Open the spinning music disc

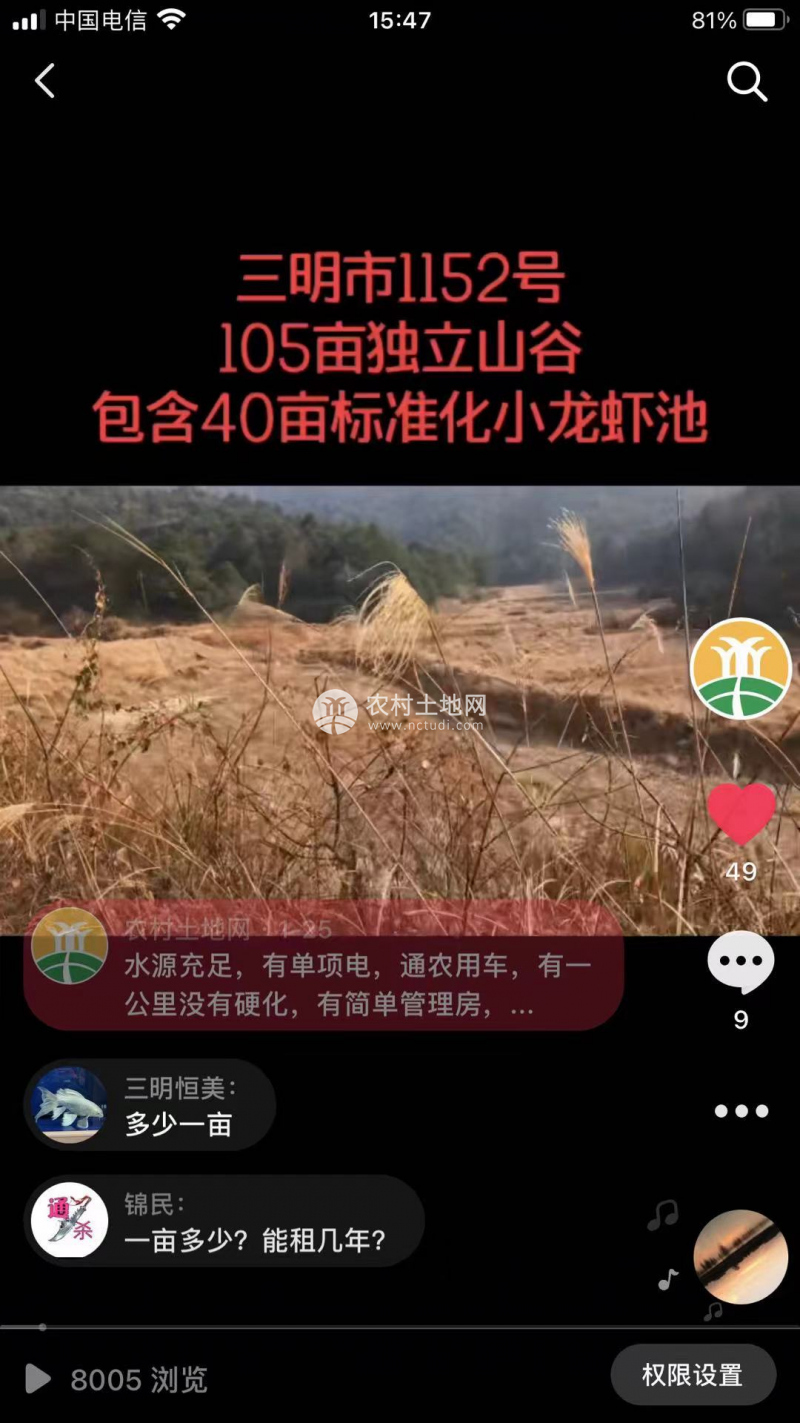[x=741, y=1257]
